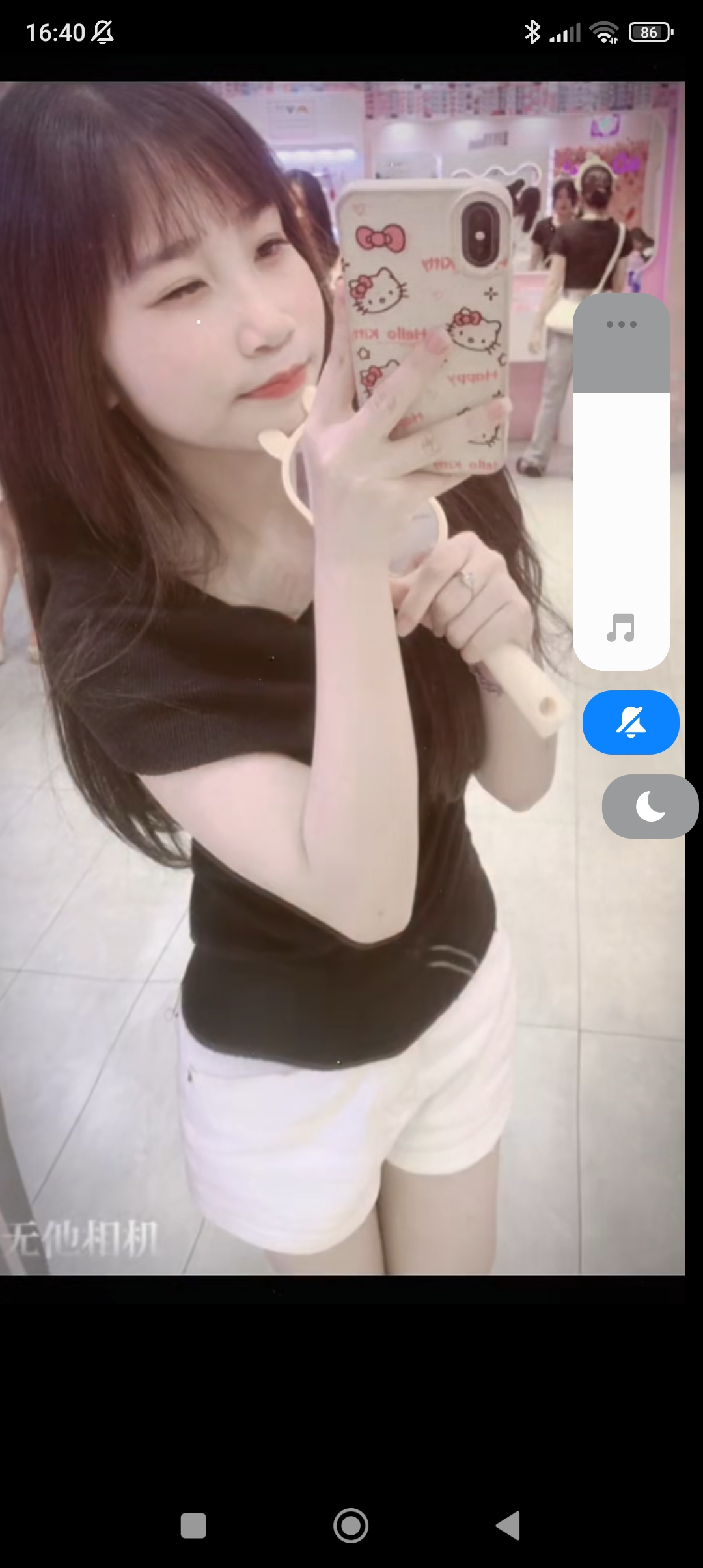Open the recent apps overview
Viewport: 703px width, 1568px height.
pyautogui.click(x=193, y=1525)
